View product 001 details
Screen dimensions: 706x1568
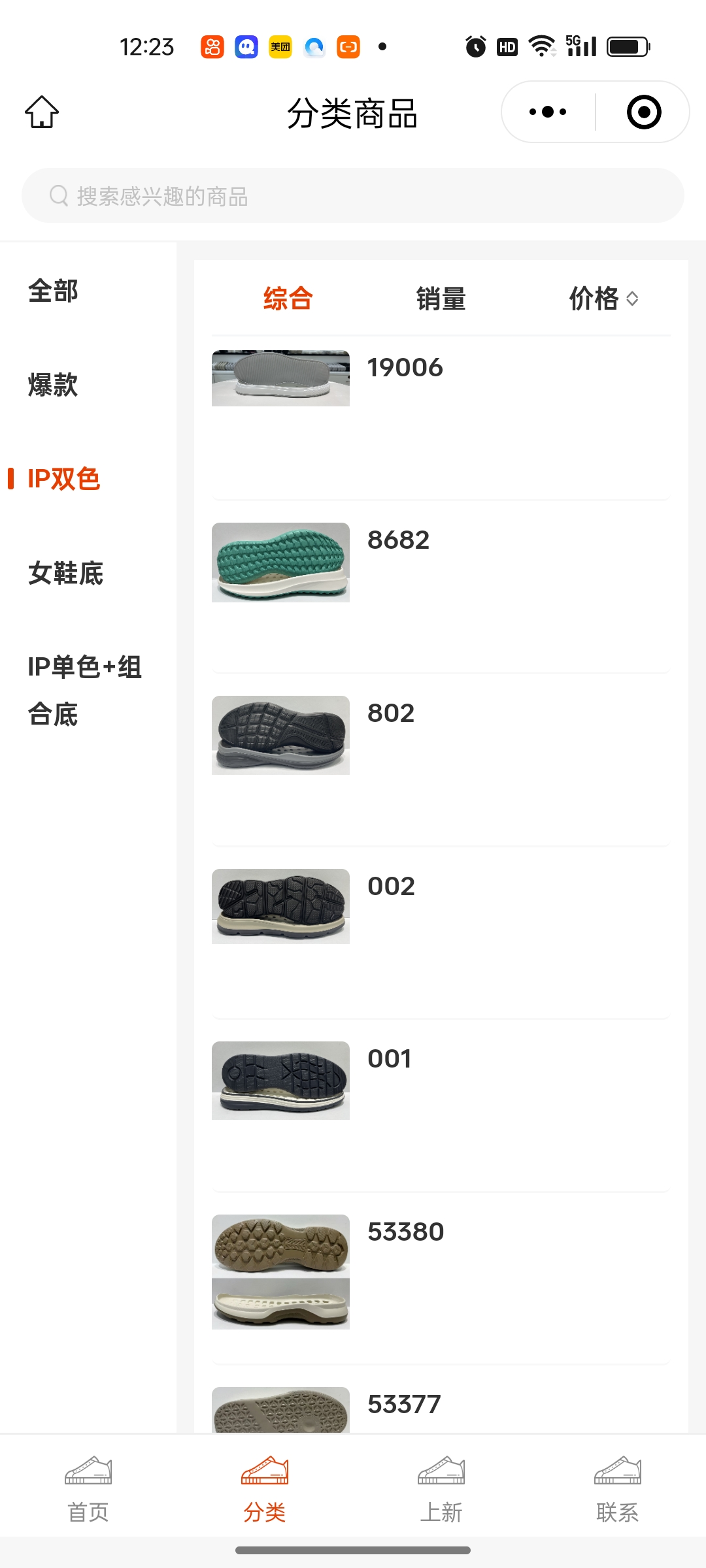tap(281, 1080)
